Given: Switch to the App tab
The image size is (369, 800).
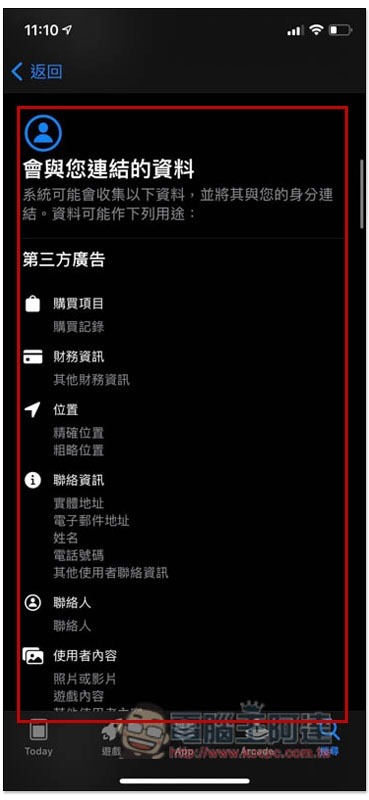Looking at the screenshot, I should pyautogui.click(x=185, y=739).
